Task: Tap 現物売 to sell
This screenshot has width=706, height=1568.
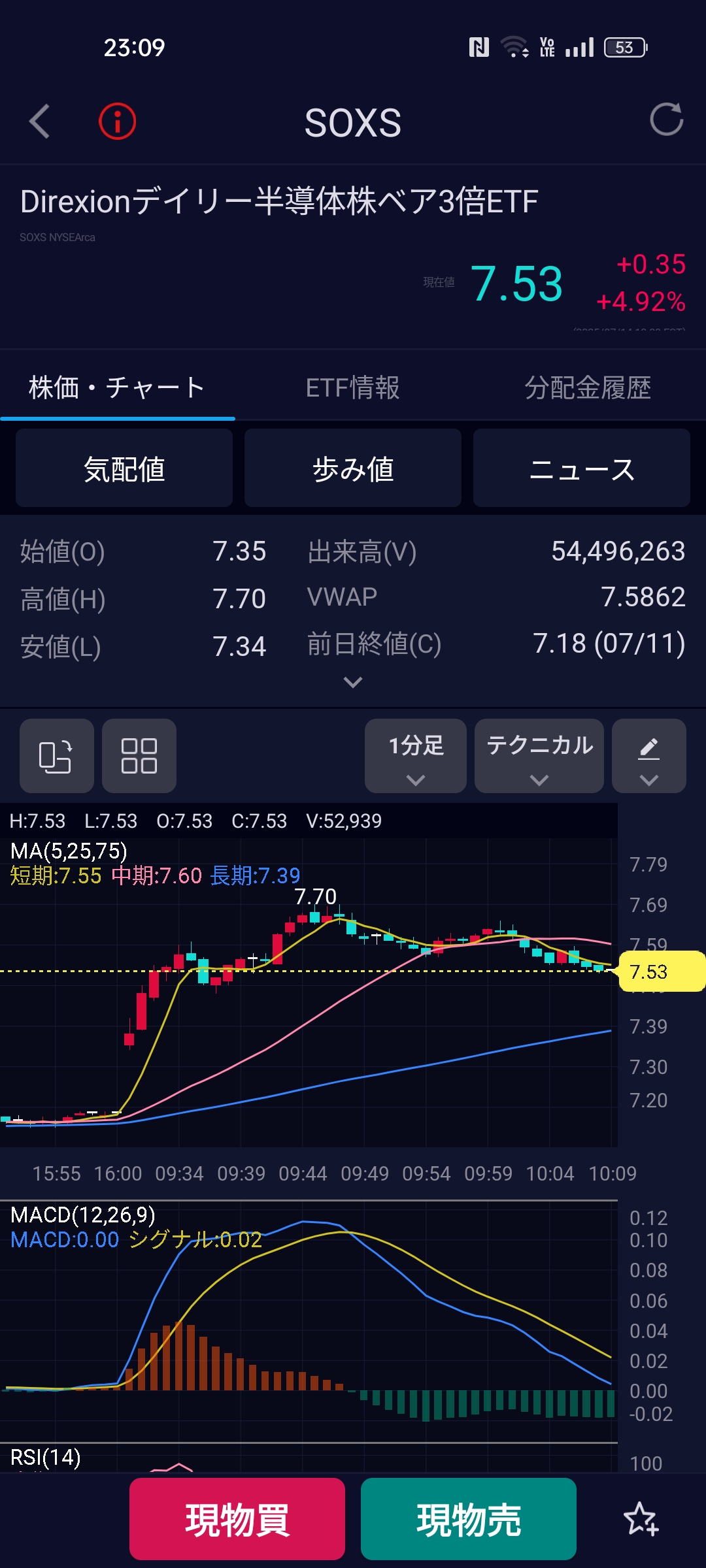Action: coord(469,1518)
